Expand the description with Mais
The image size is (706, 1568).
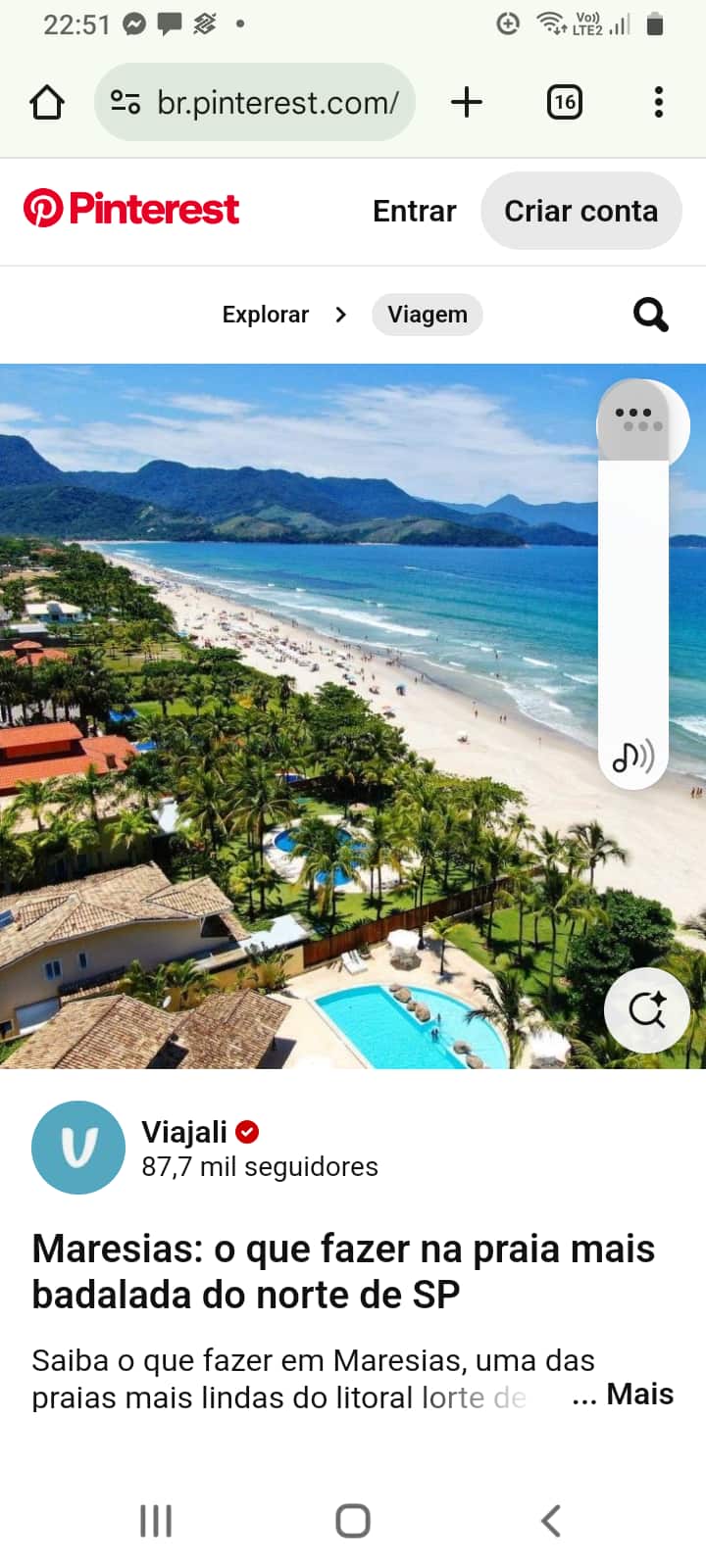click(x=639, y=1395)
